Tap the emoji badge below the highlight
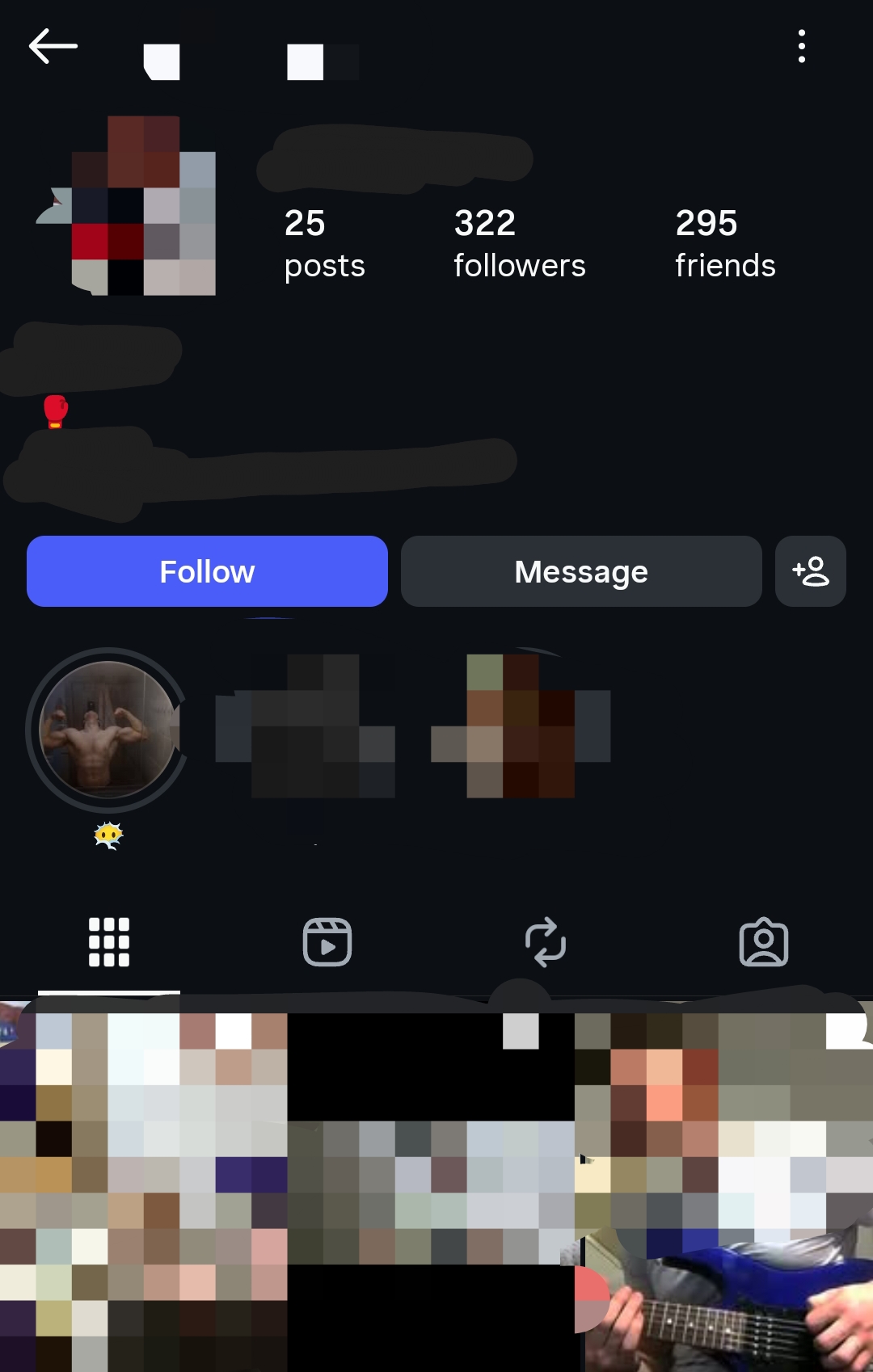 coord(107,834)
